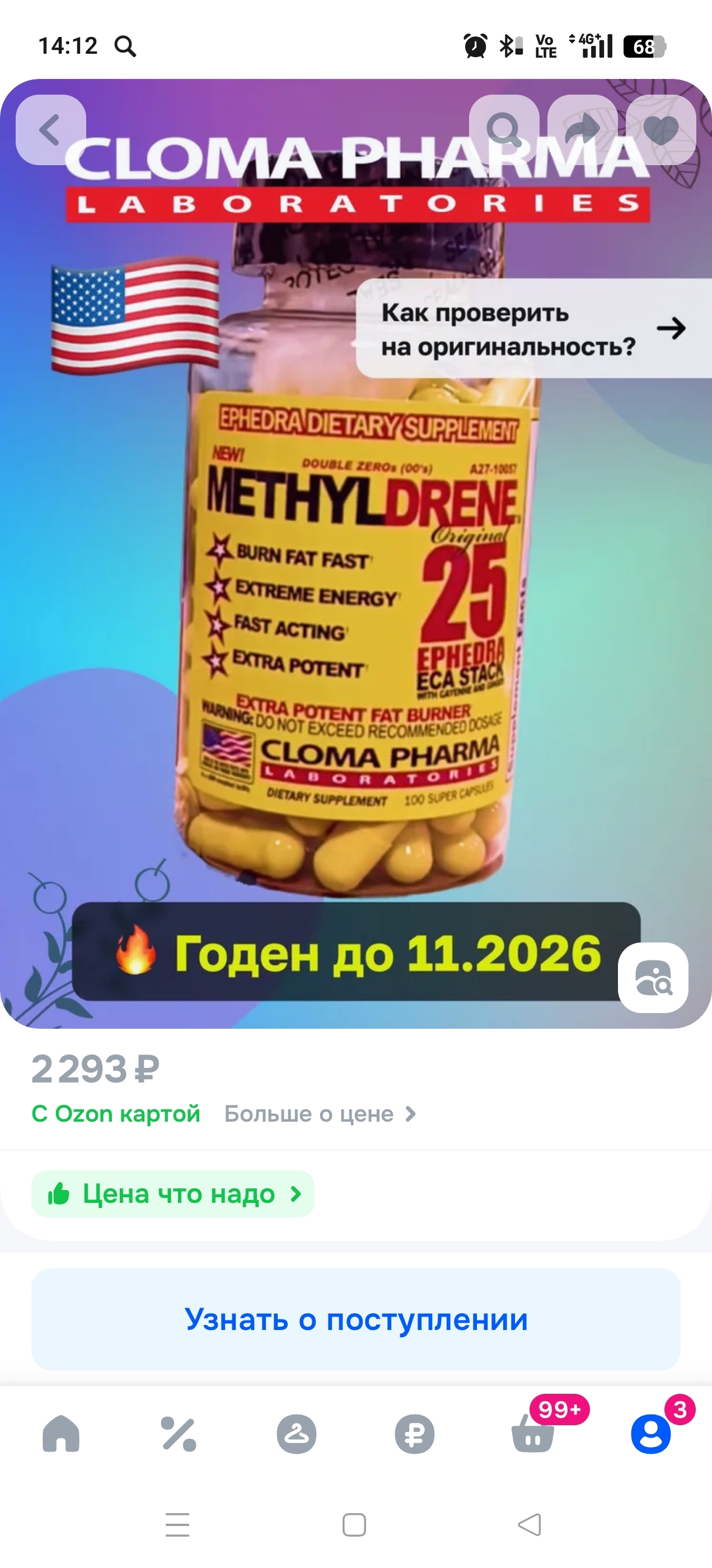
Task: Open the profile tab
Action: 650,1434
